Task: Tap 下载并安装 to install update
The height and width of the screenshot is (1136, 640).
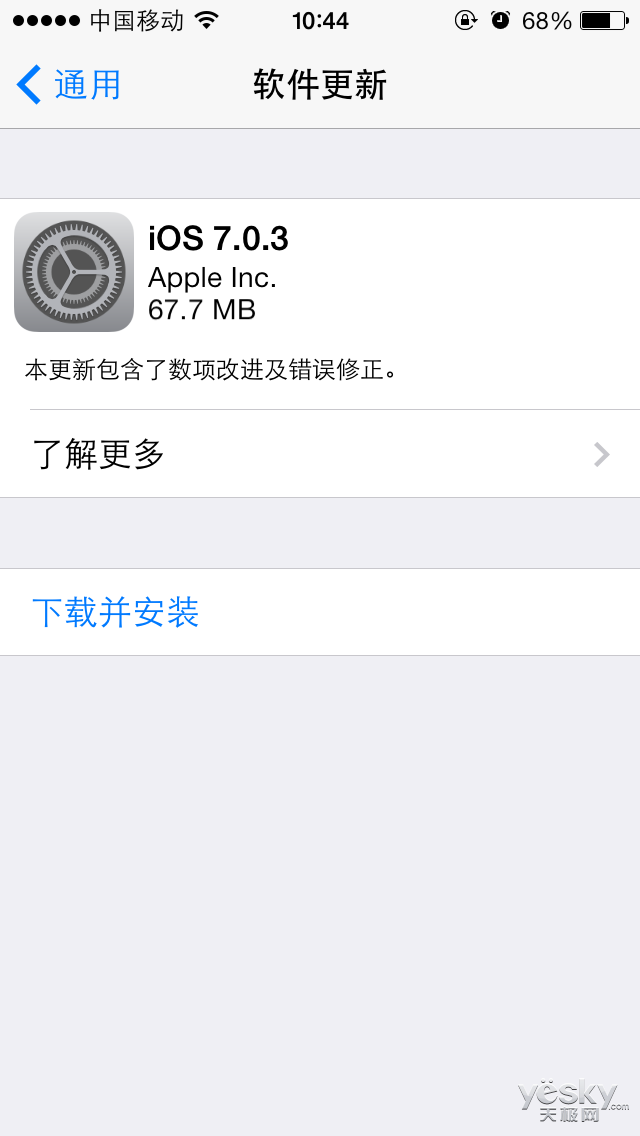Action: click(320, 612)
